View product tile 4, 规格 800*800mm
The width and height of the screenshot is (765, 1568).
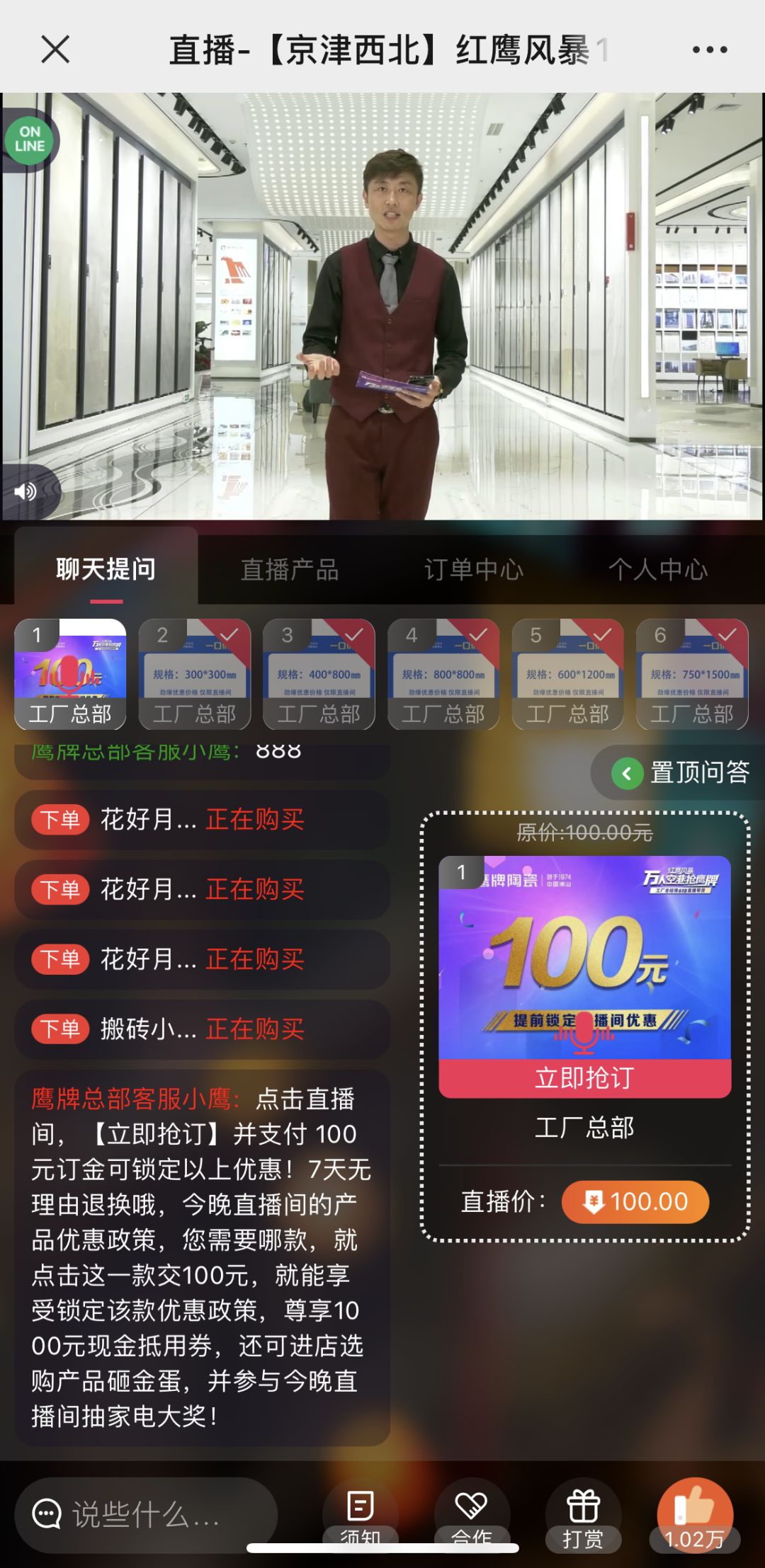(x=443, y=674)
